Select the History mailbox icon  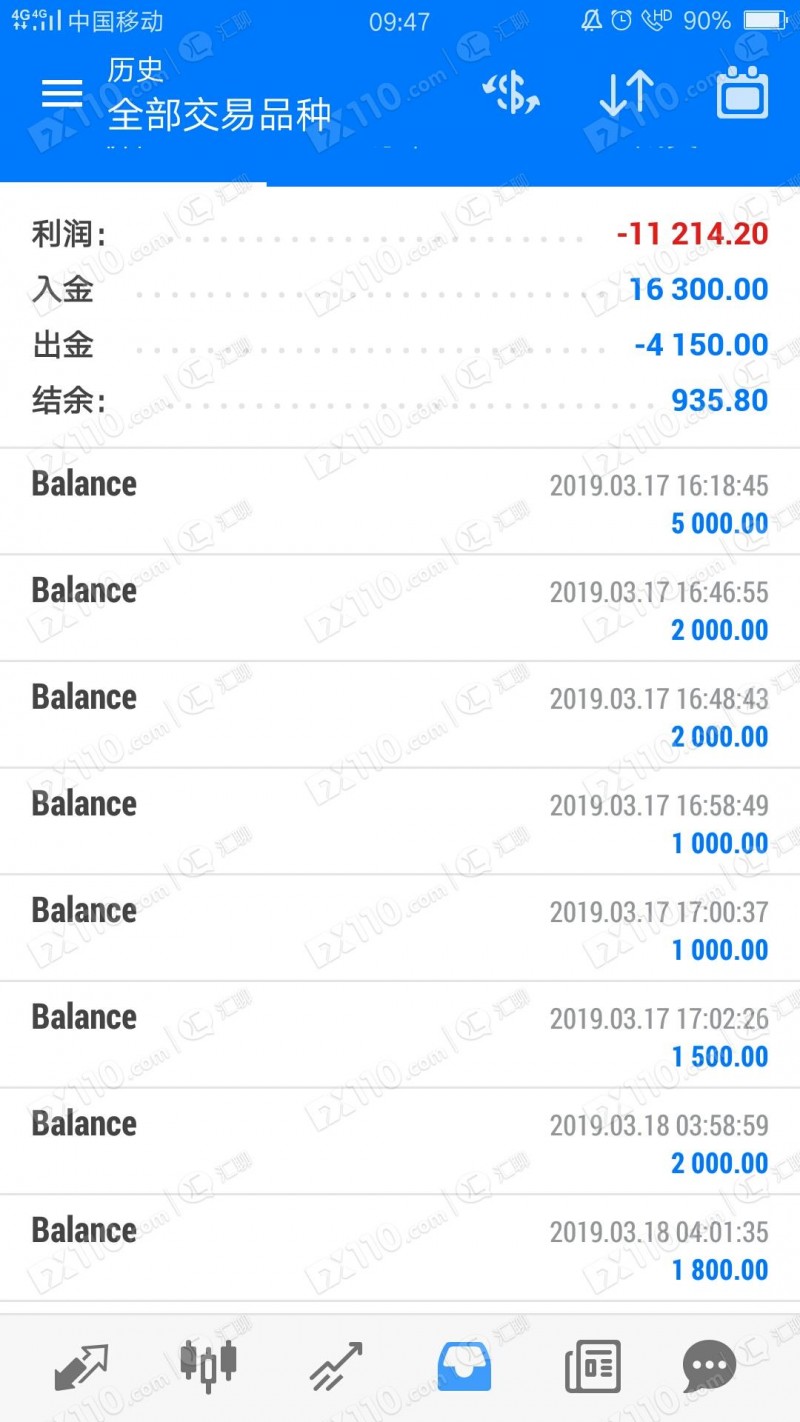click(x=463, y=1363)
